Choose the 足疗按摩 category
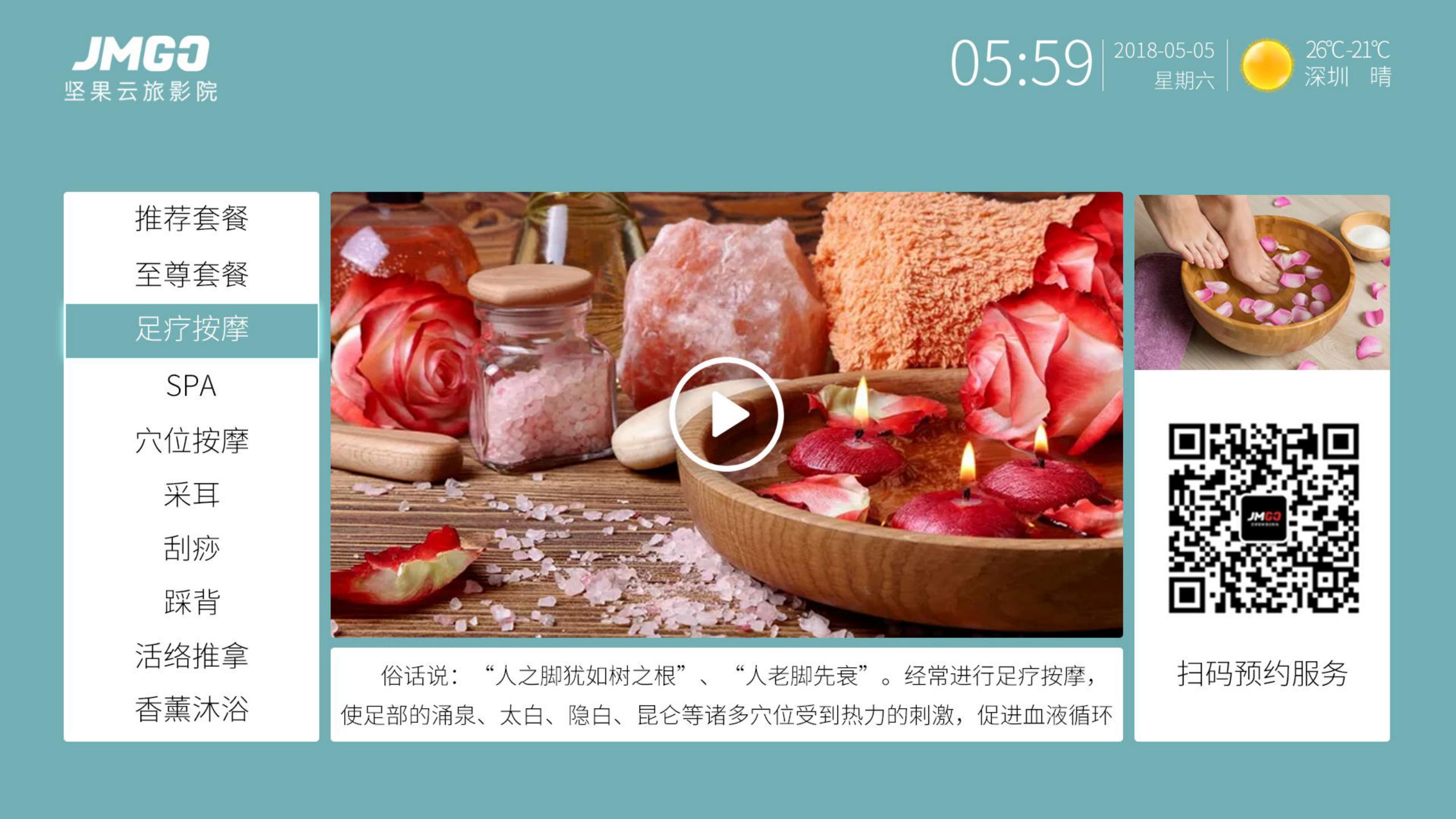 192,330
